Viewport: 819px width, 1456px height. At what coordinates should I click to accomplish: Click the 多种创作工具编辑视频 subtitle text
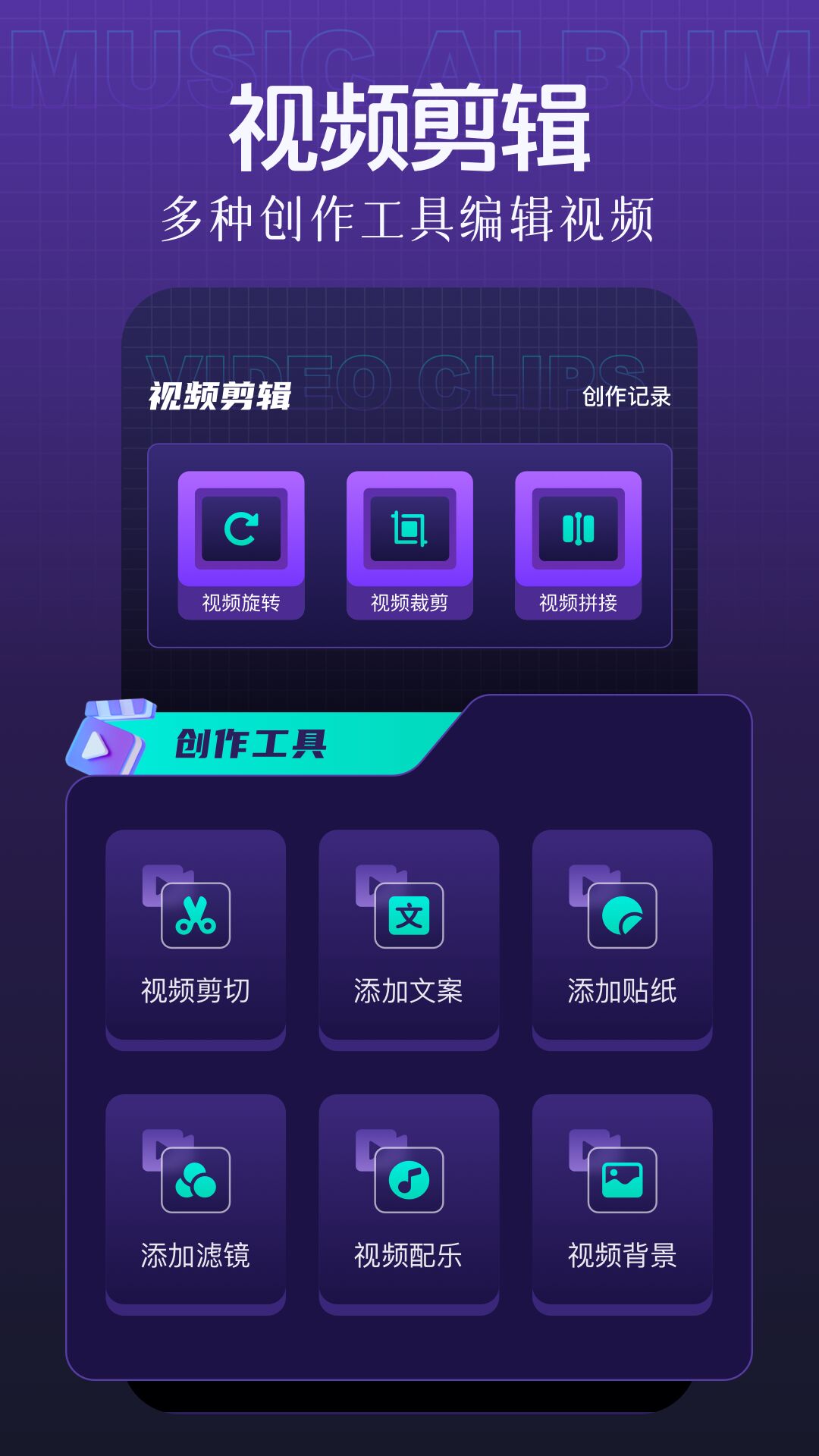point(409,215)
